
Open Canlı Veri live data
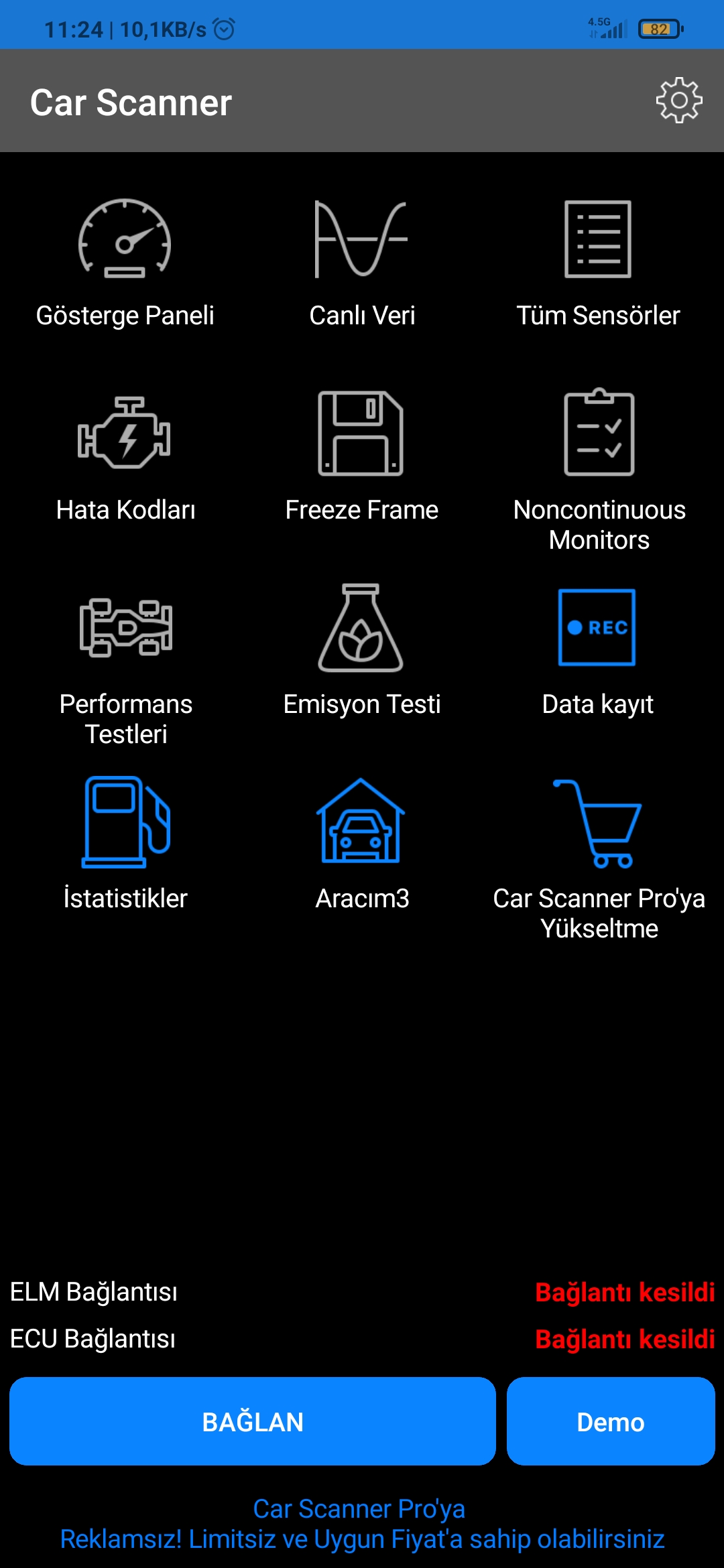point(362,263)
